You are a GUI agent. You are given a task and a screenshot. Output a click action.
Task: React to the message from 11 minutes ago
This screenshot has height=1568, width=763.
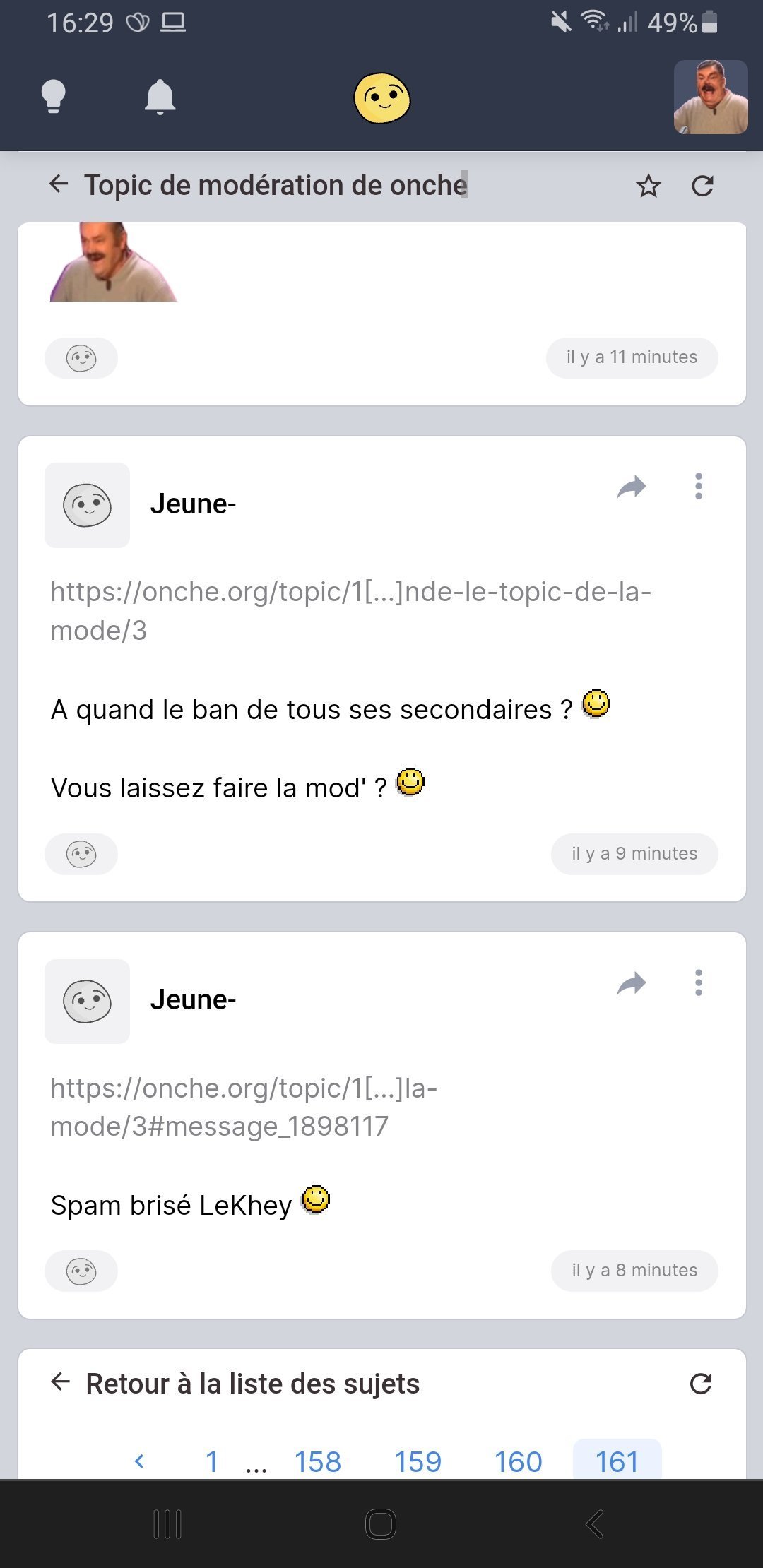pos(81,358)
